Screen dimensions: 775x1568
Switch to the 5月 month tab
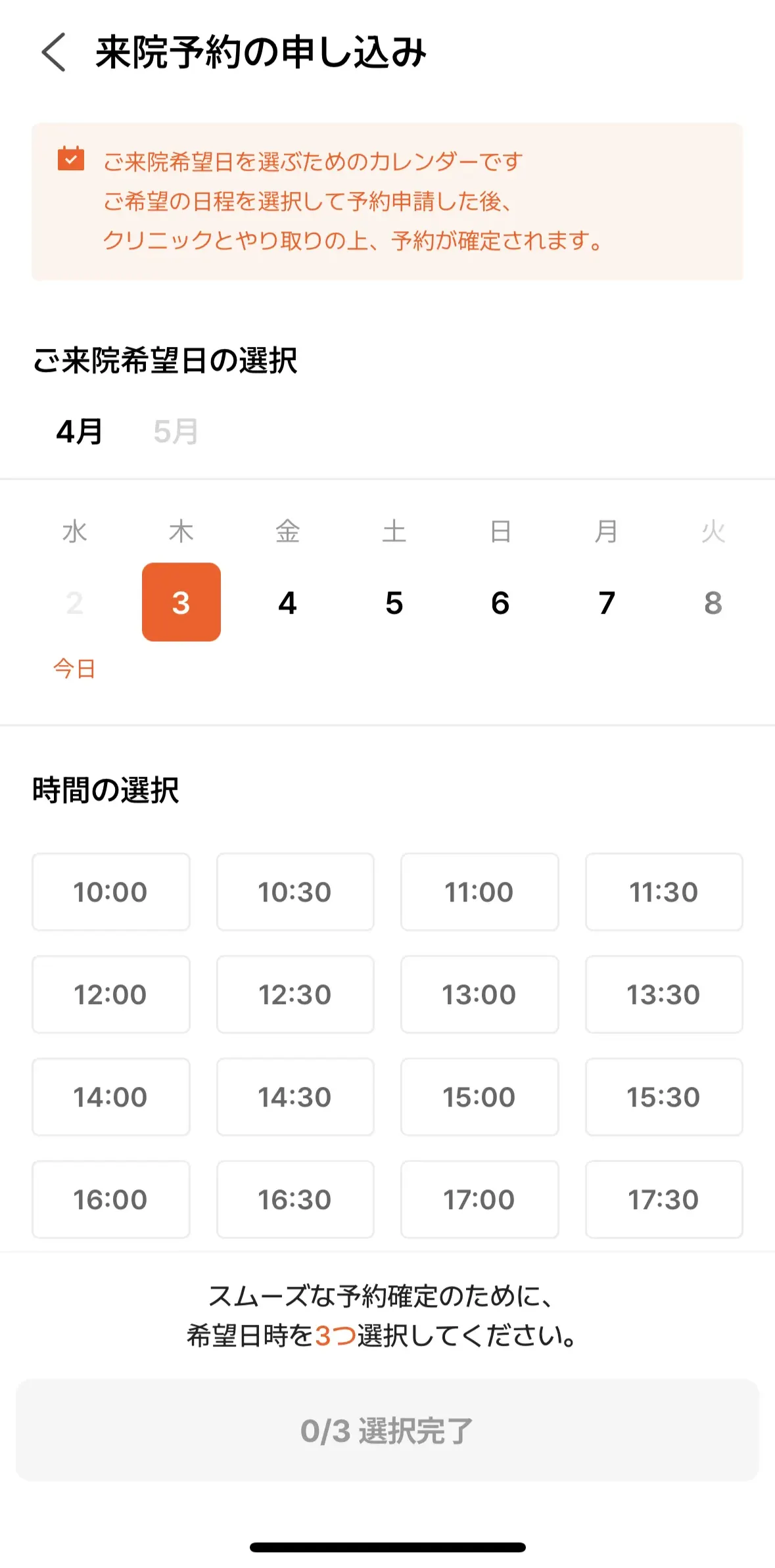[176, 432]
